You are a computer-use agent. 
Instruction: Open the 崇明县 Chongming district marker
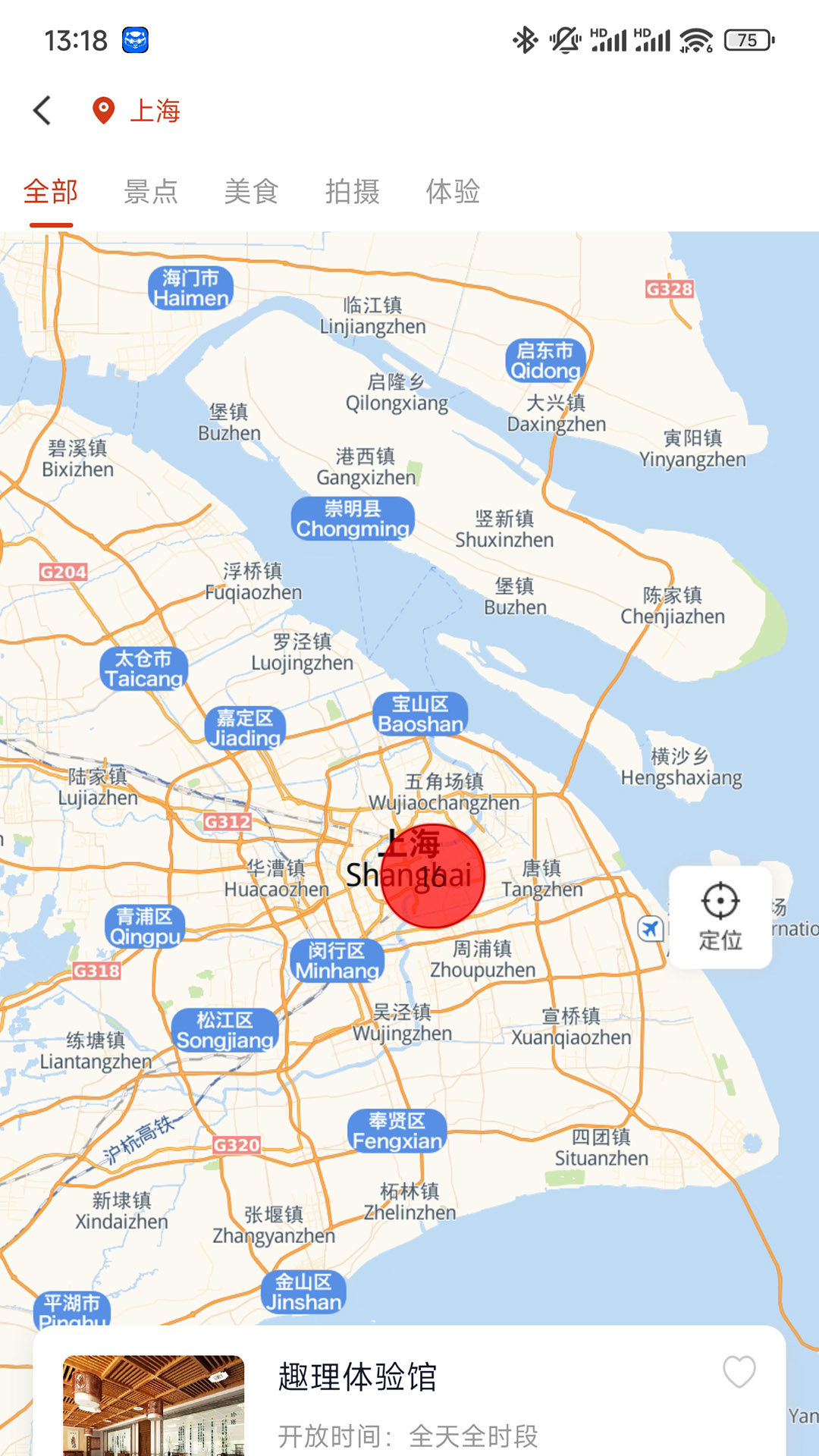click(351, 516)
